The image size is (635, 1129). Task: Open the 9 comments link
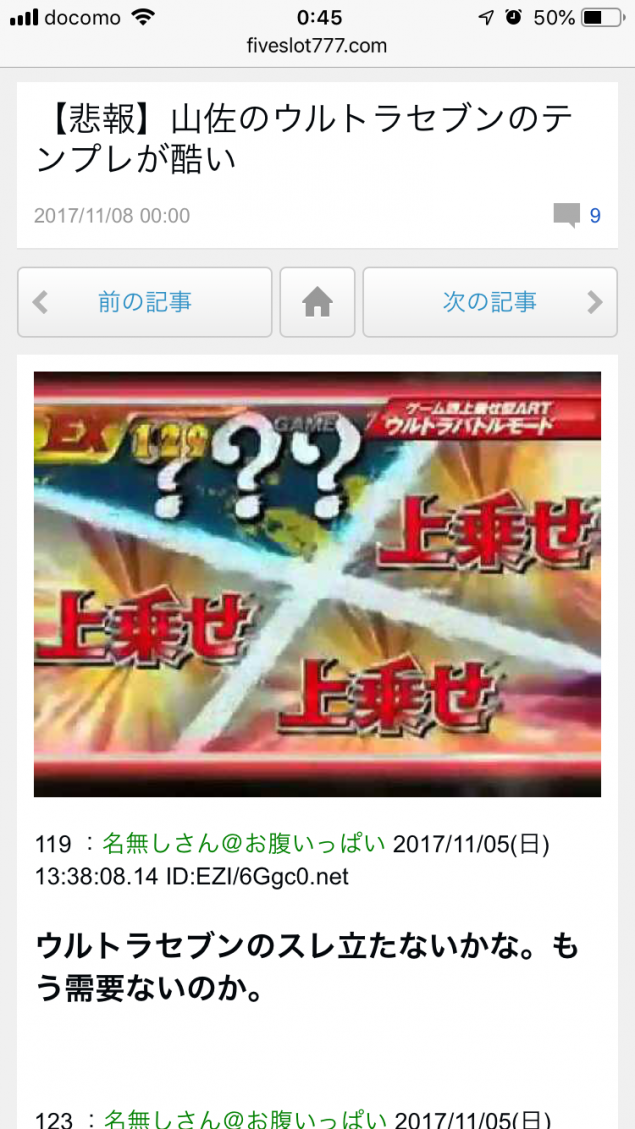578,215
